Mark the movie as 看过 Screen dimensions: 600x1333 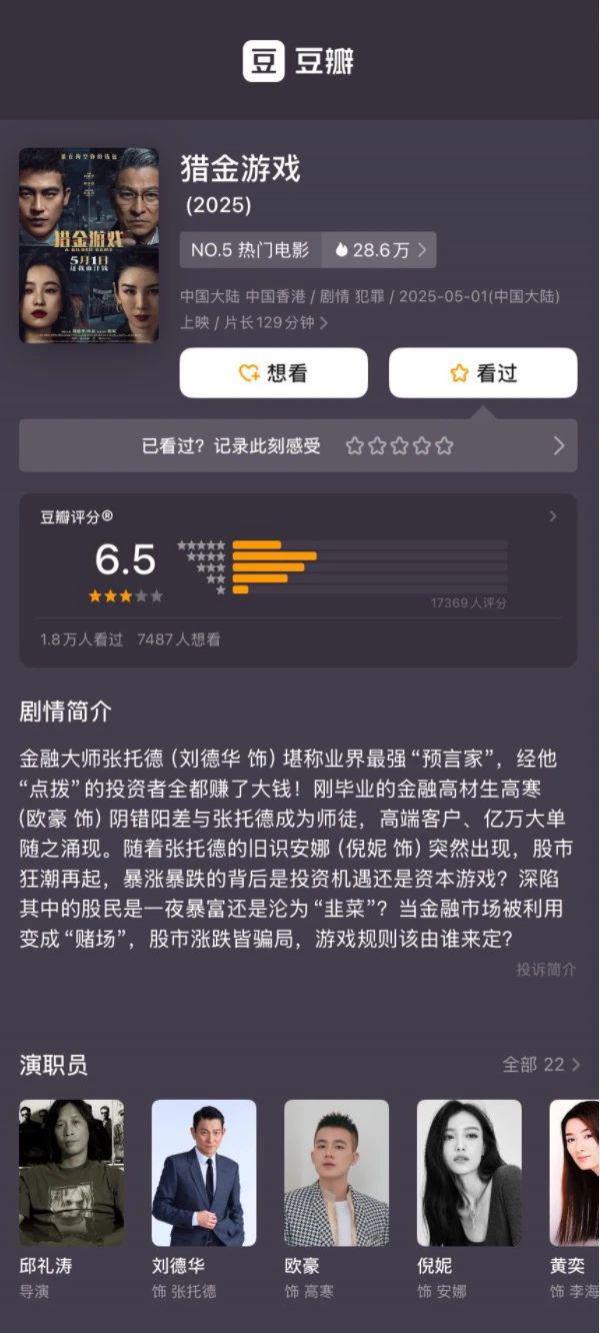[x=483, y=373]
